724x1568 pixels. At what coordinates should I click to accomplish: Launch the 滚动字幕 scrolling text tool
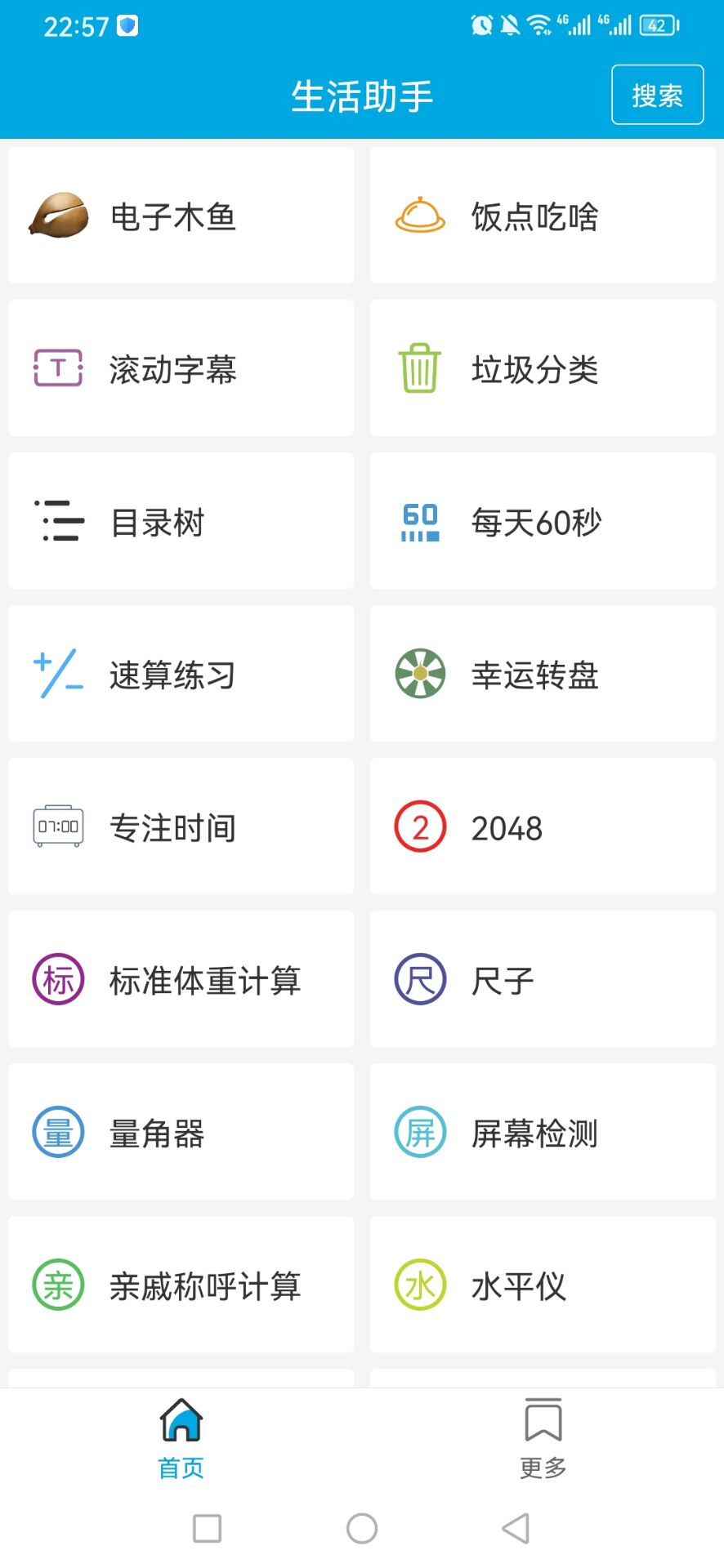[180, 367]
